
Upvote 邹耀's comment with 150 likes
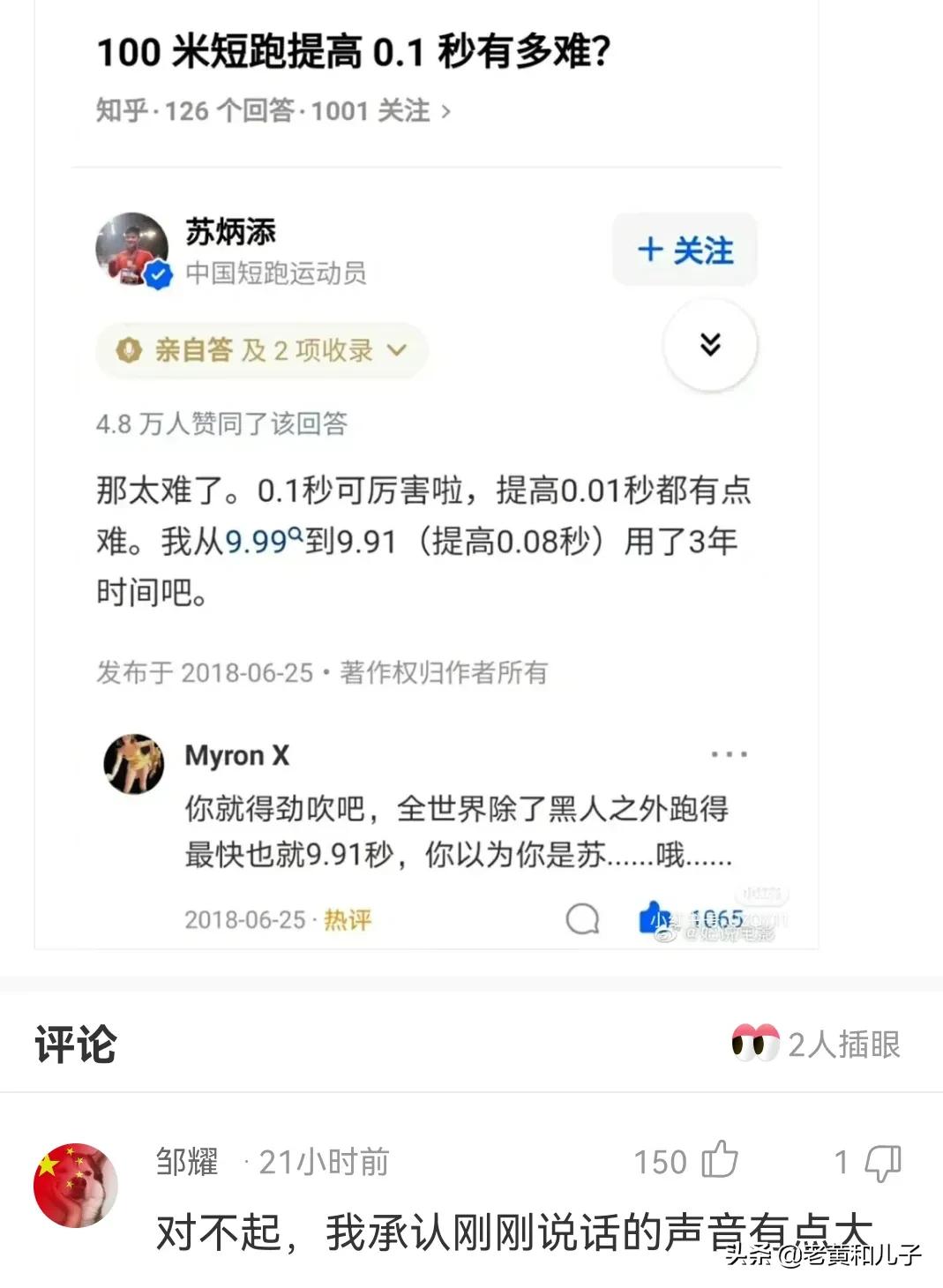coord(720,1163)
